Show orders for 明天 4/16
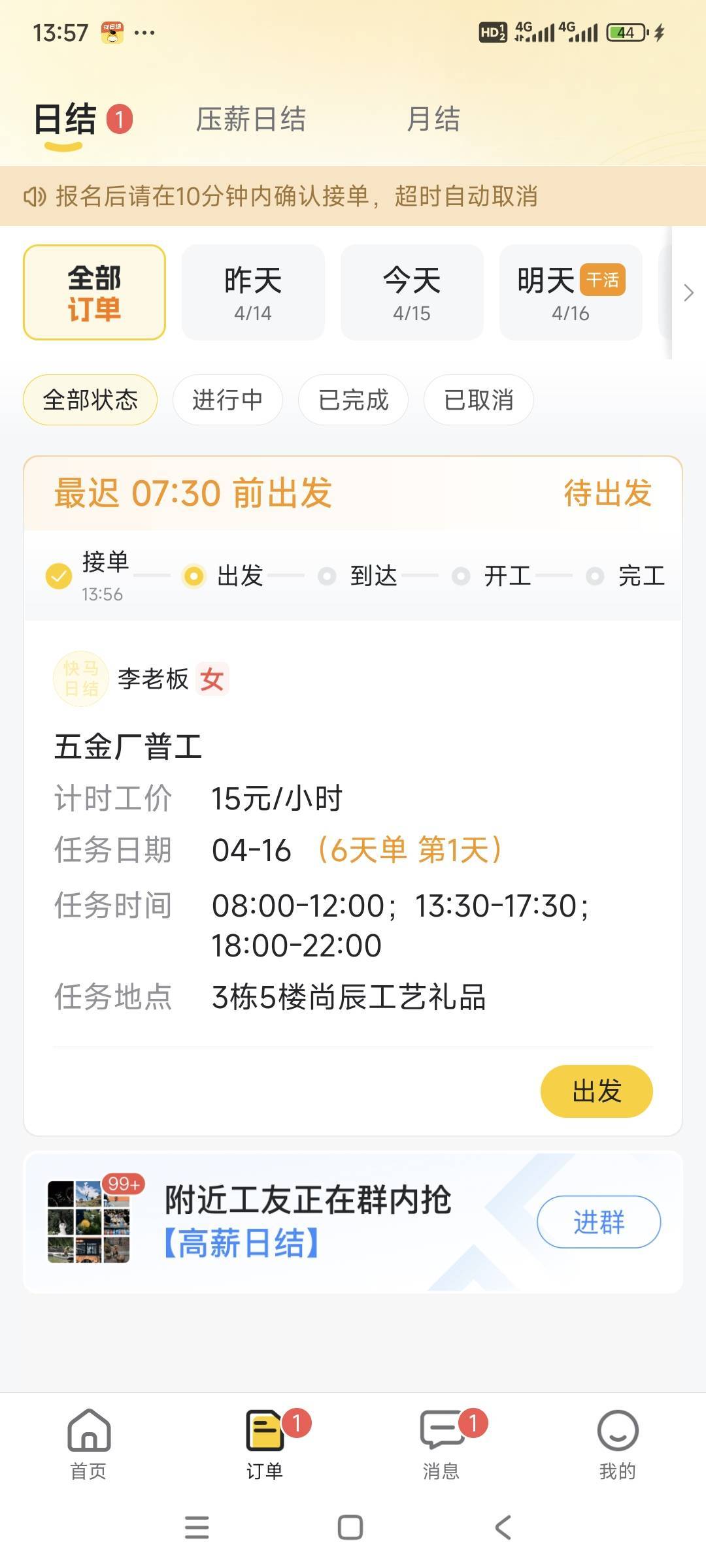This screenshot has width=706, height=1568. (571, 293)
